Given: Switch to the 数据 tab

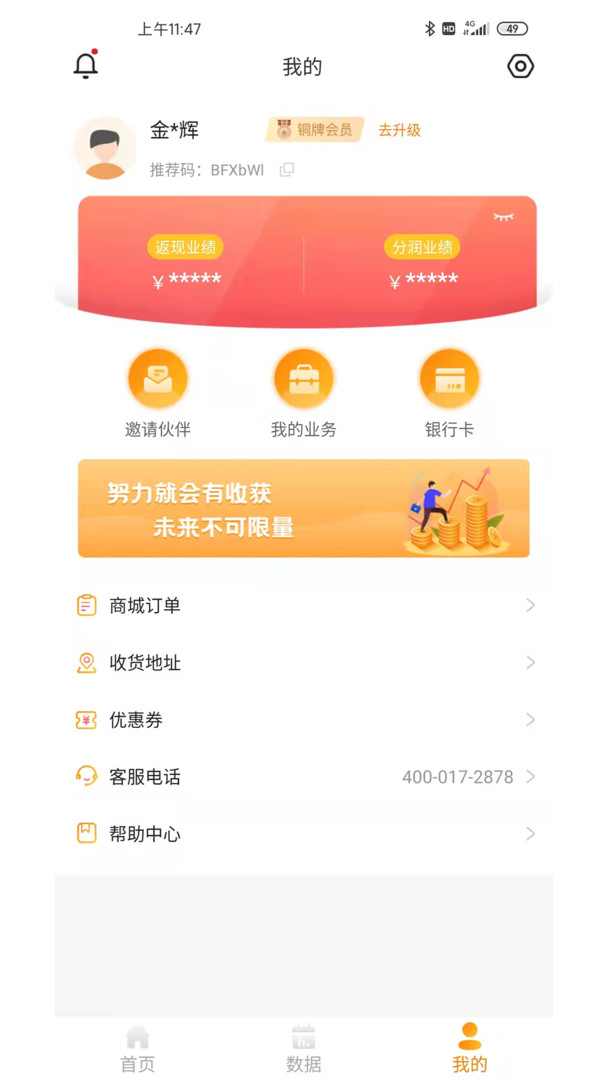Looking at the screenshot, I should 303,1048.
